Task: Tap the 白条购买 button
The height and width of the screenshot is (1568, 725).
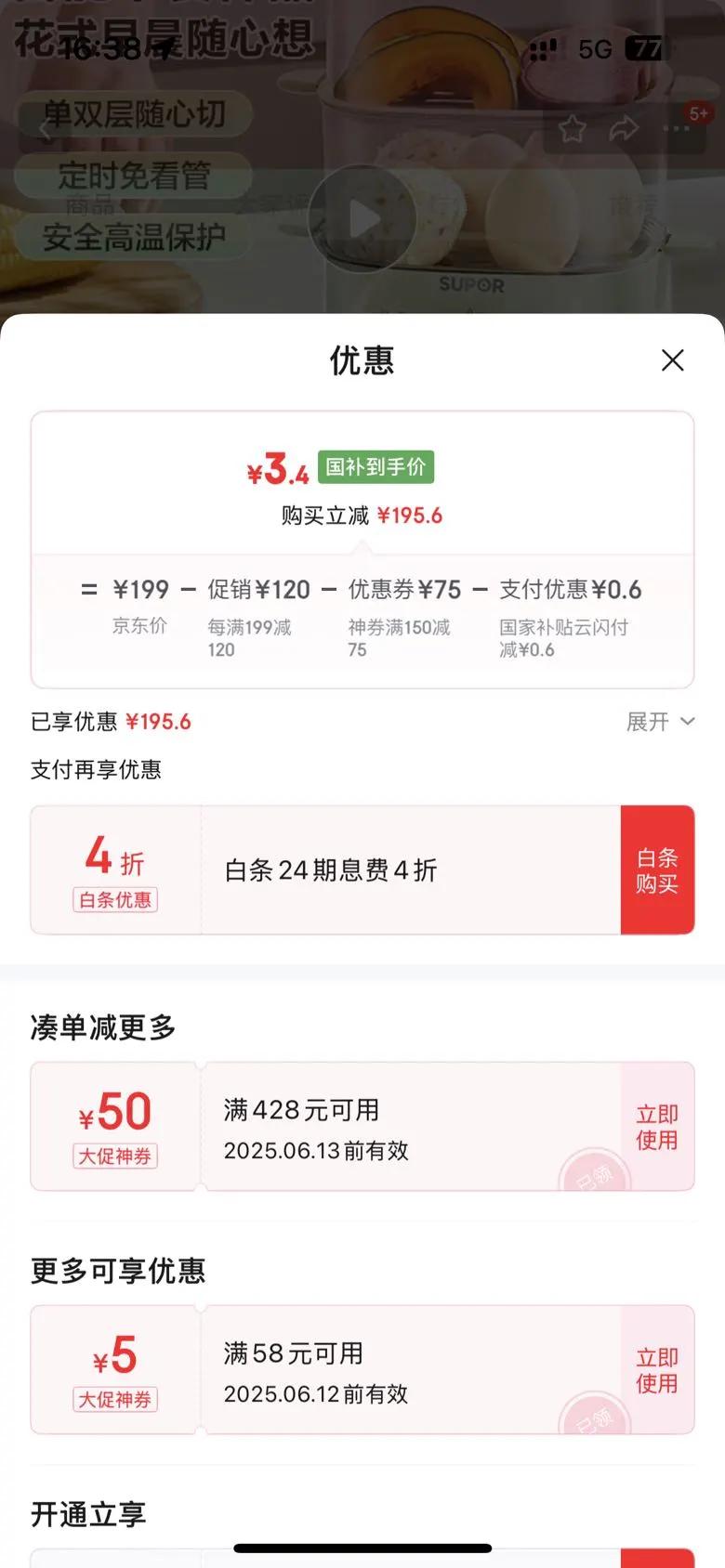Action: point(657,870)
